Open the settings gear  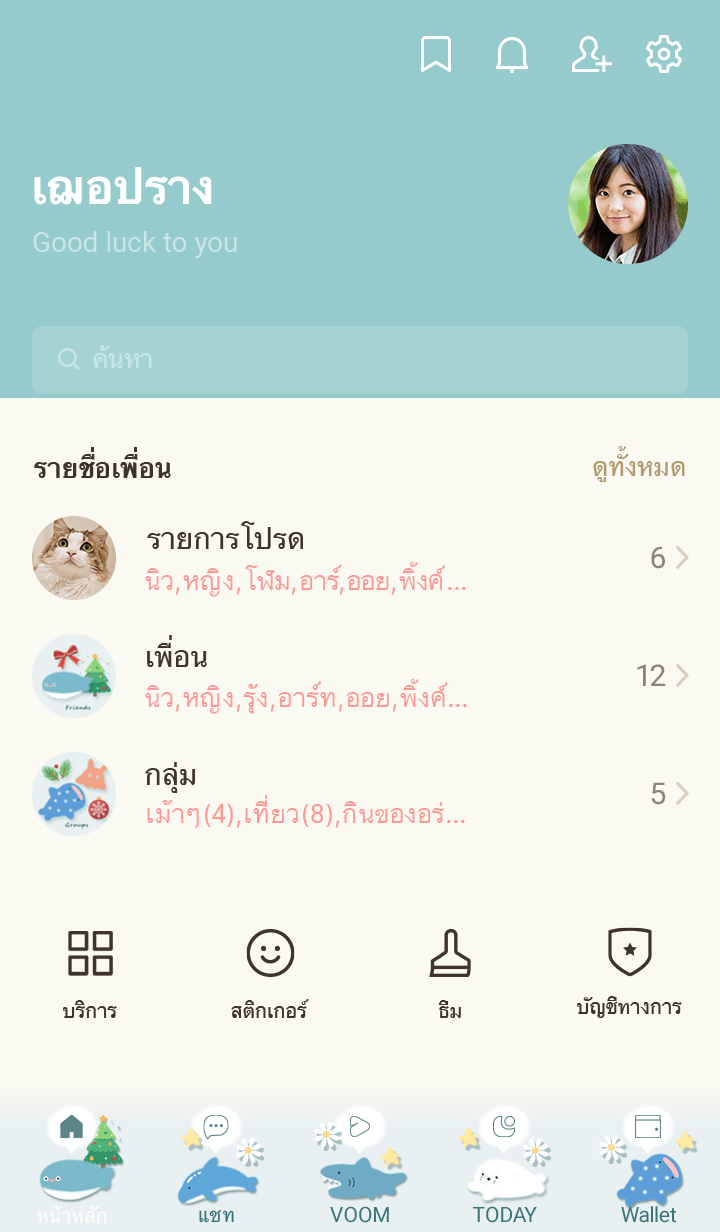point(664,55)
